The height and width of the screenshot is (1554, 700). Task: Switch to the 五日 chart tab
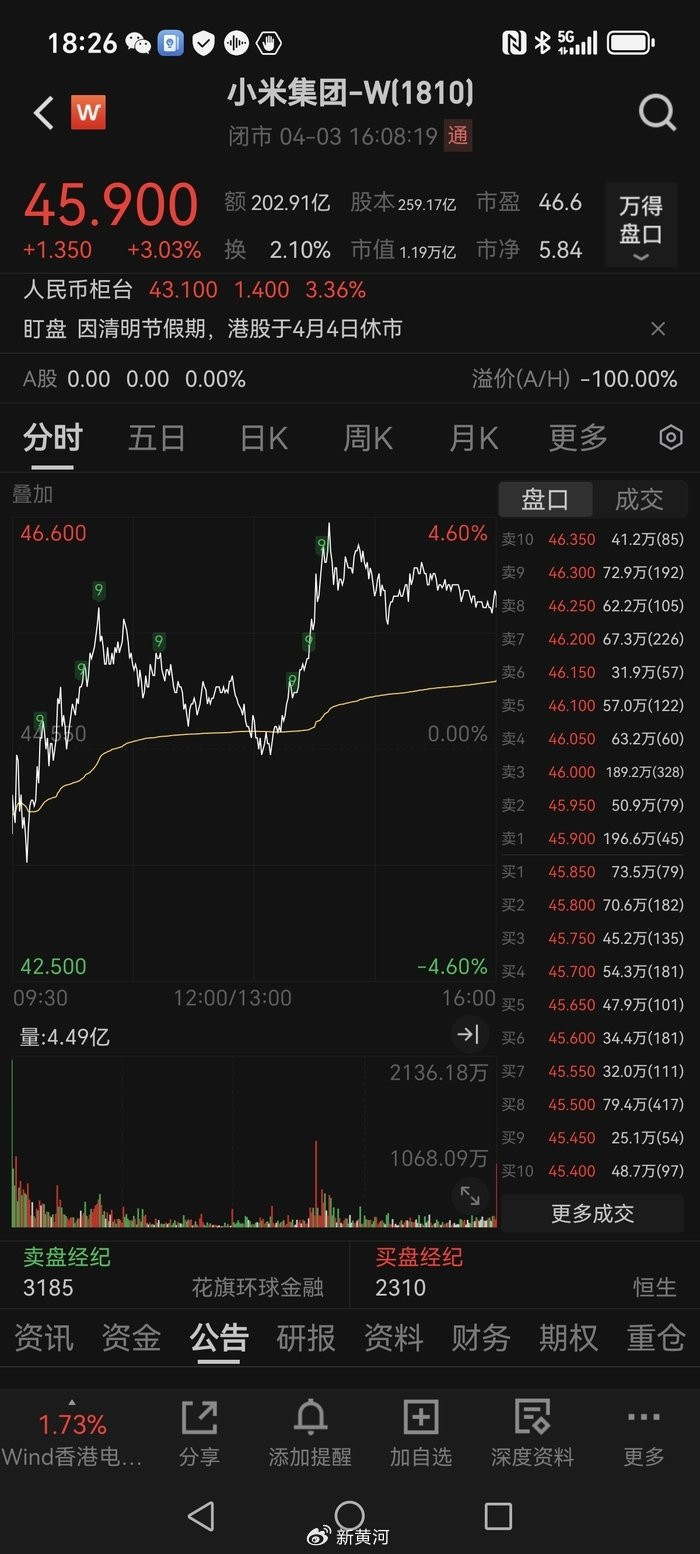pos(157,438)
